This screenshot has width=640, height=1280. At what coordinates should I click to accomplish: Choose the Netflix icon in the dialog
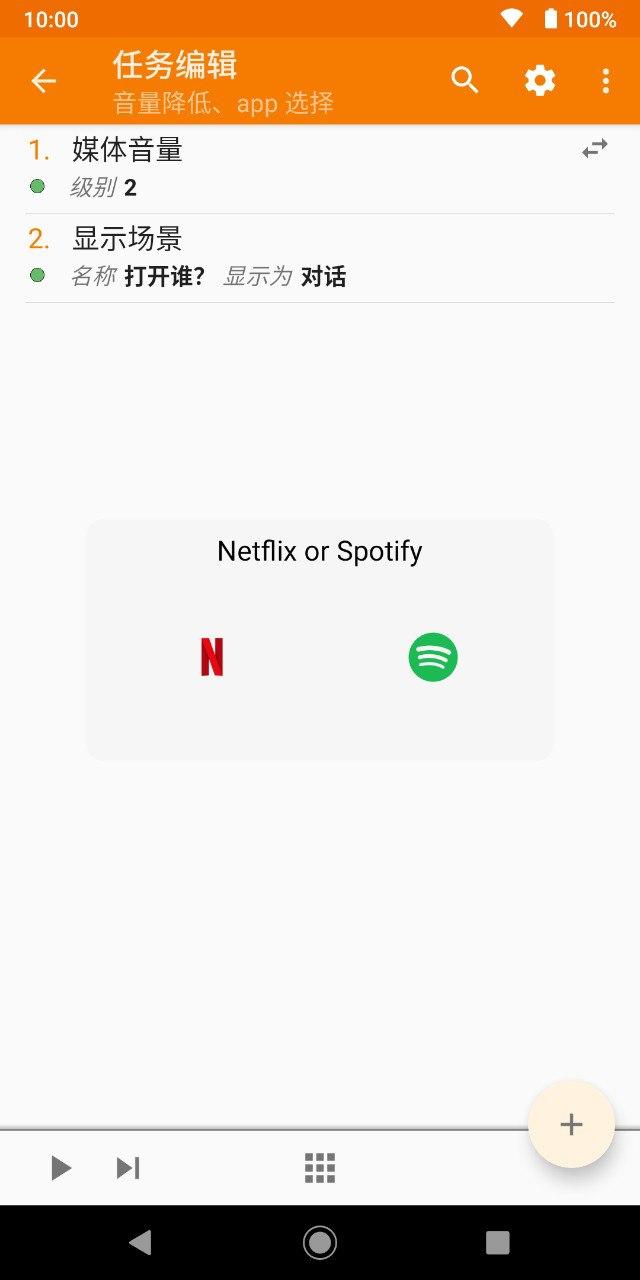pyautogui.click(x=212, y=657)
